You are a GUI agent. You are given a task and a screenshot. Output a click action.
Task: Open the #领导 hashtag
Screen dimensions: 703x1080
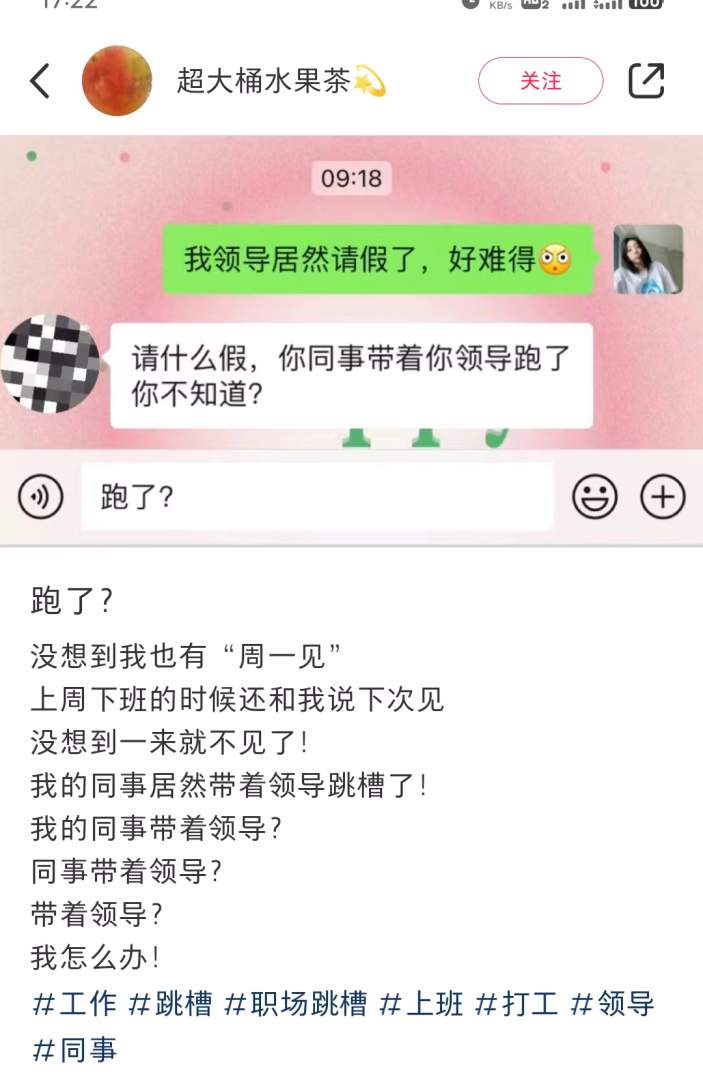612,1004
